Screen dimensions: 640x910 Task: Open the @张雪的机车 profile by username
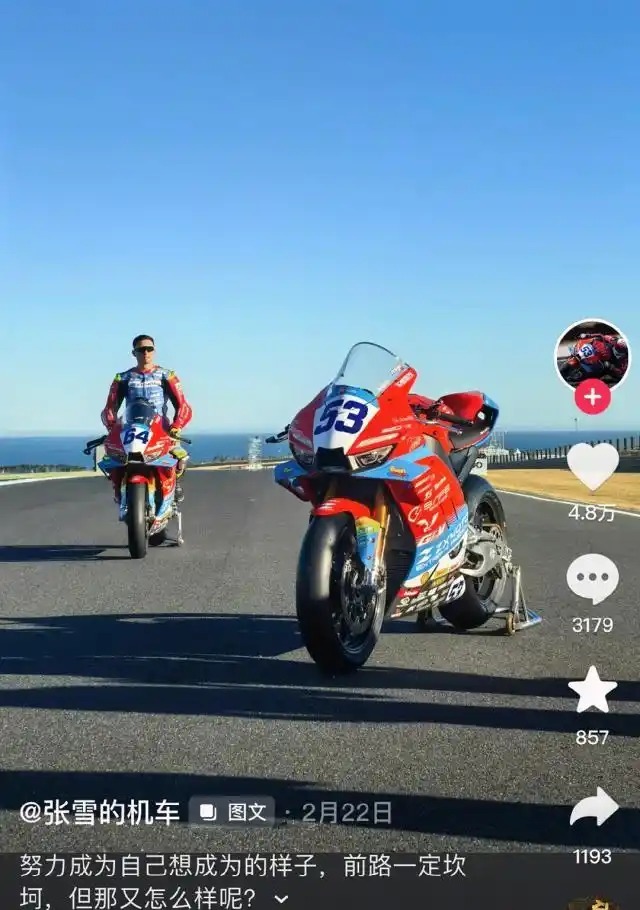100,812
